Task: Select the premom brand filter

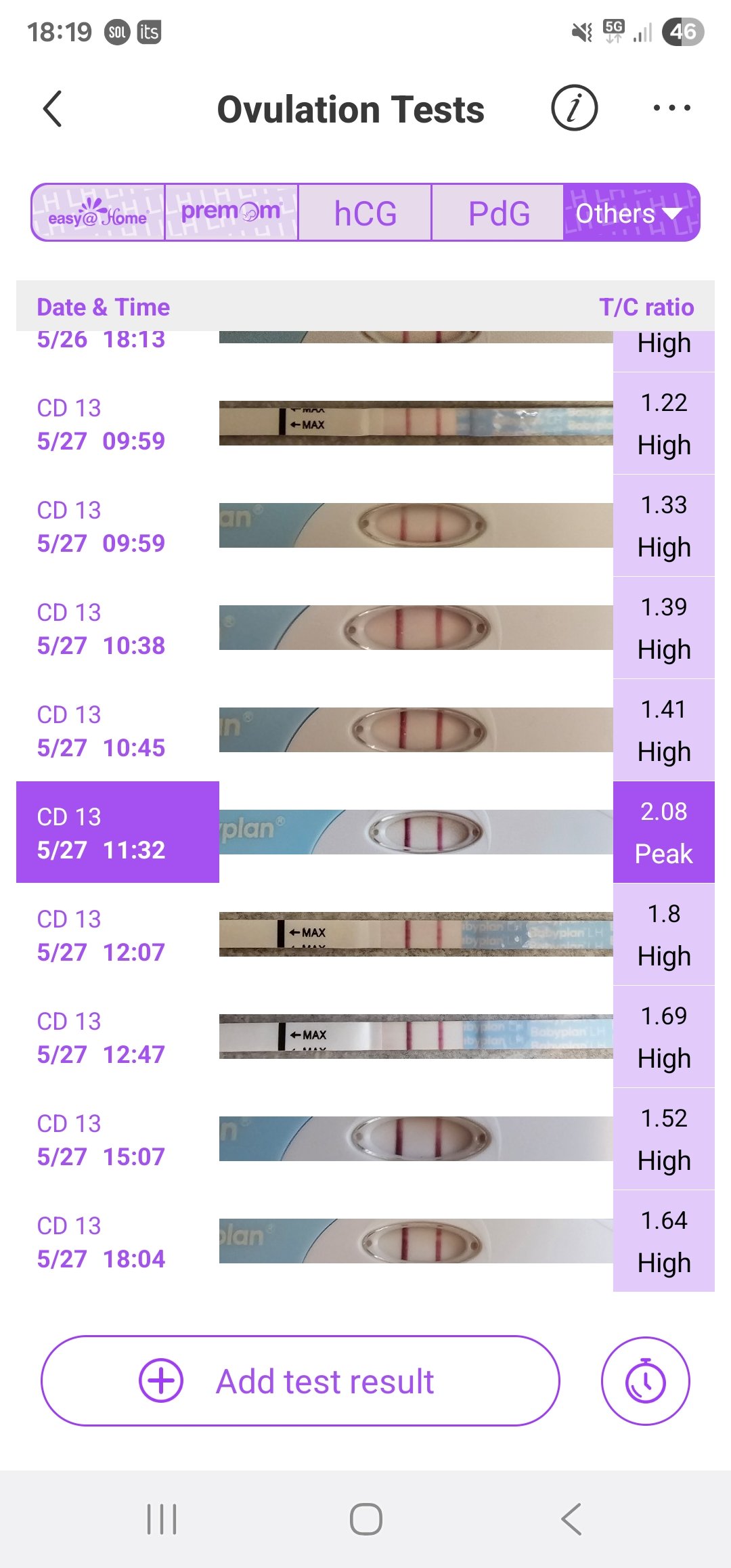Action: tap(231, 212)
